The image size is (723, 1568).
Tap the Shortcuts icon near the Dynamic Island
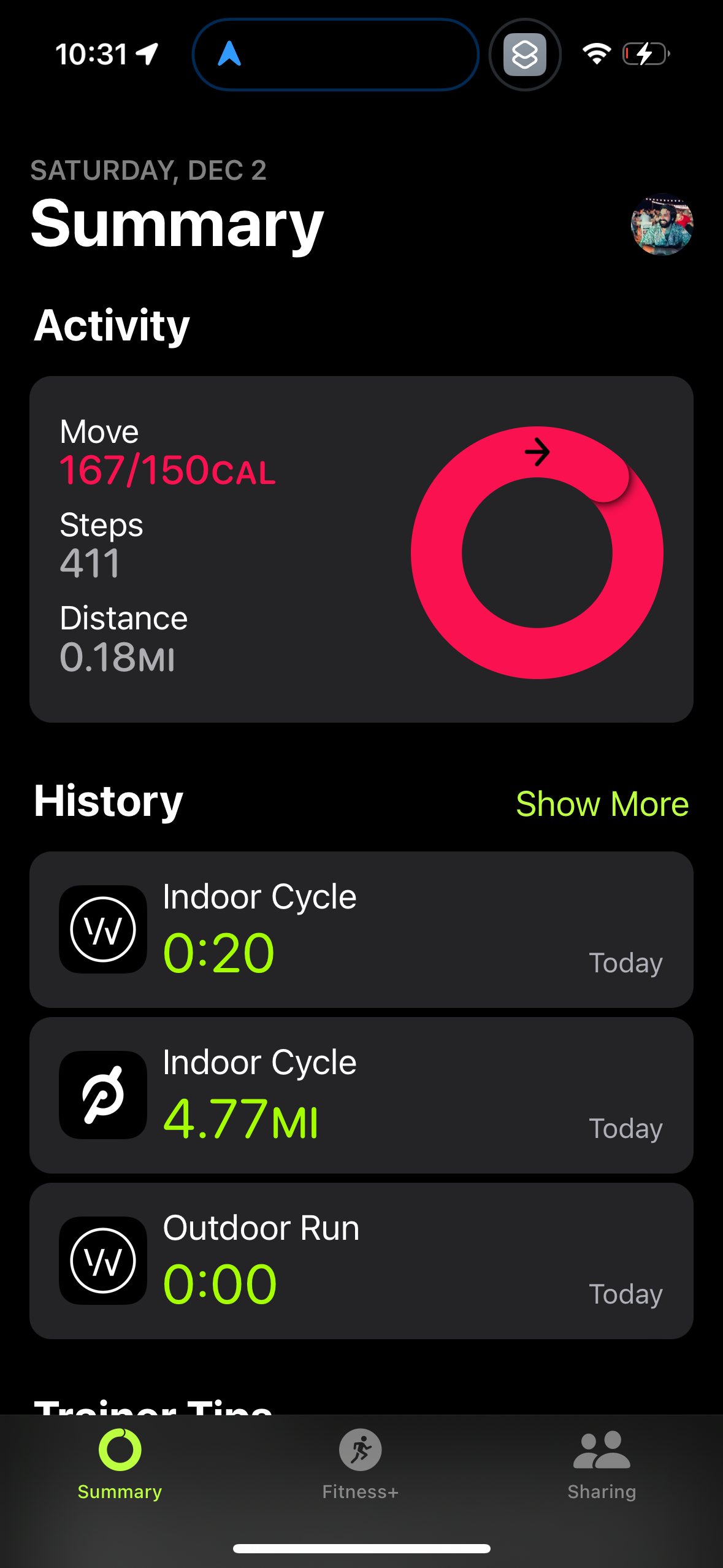[x=524, y=55]
